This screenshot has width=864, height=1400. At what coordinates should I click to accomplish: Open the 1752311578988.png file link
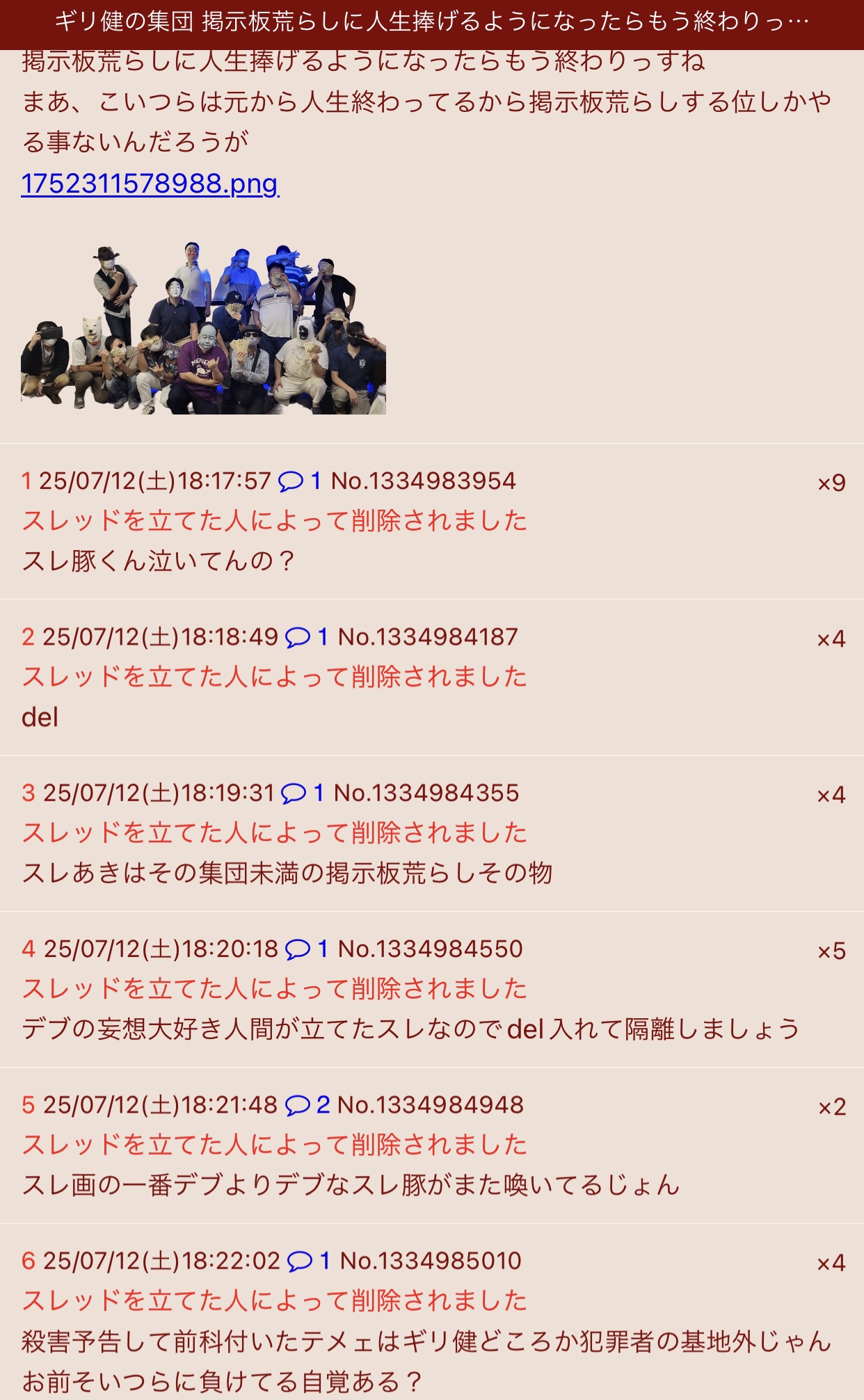coord(150,184)
